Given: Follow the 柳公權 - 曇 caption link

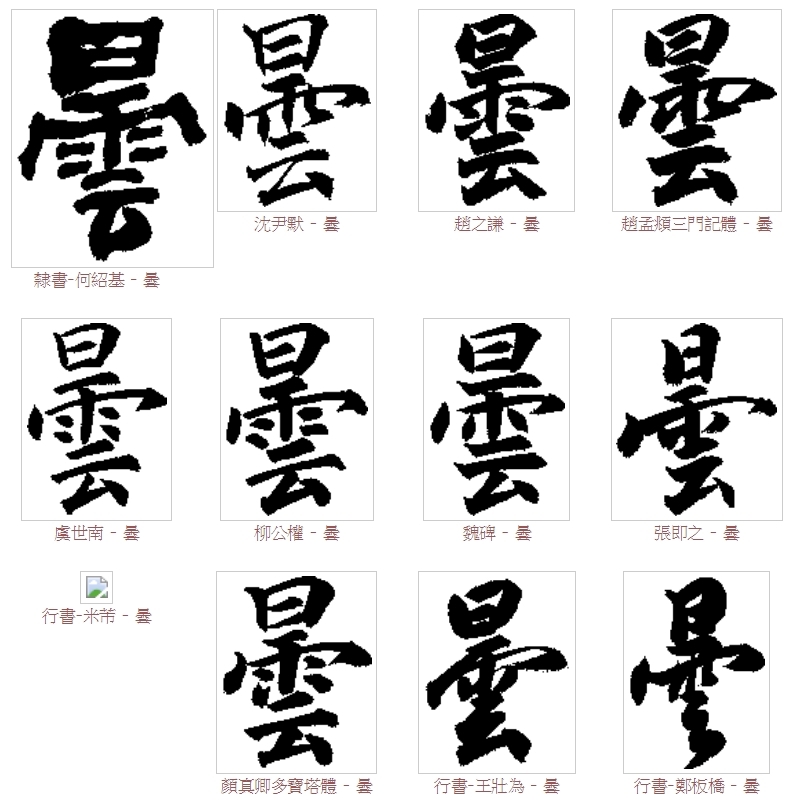Looking at the screenshot, I should [296, 534].
